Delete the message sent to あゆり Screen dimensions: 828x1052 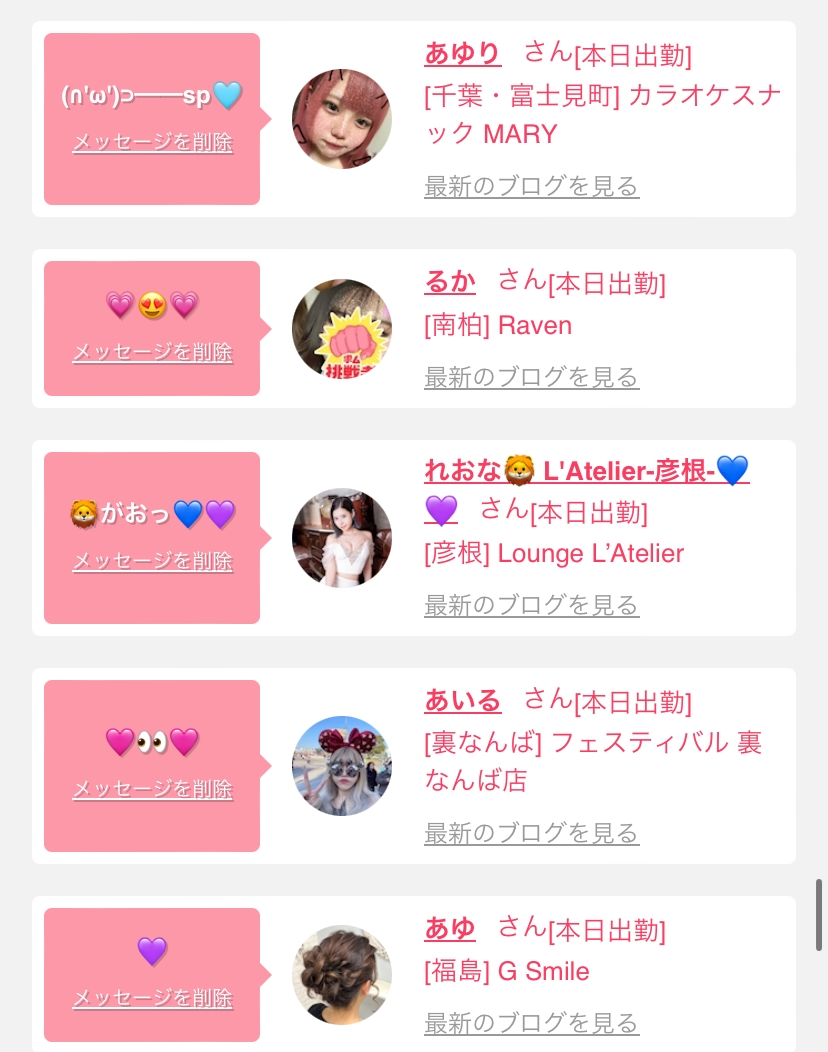(153, 142)
